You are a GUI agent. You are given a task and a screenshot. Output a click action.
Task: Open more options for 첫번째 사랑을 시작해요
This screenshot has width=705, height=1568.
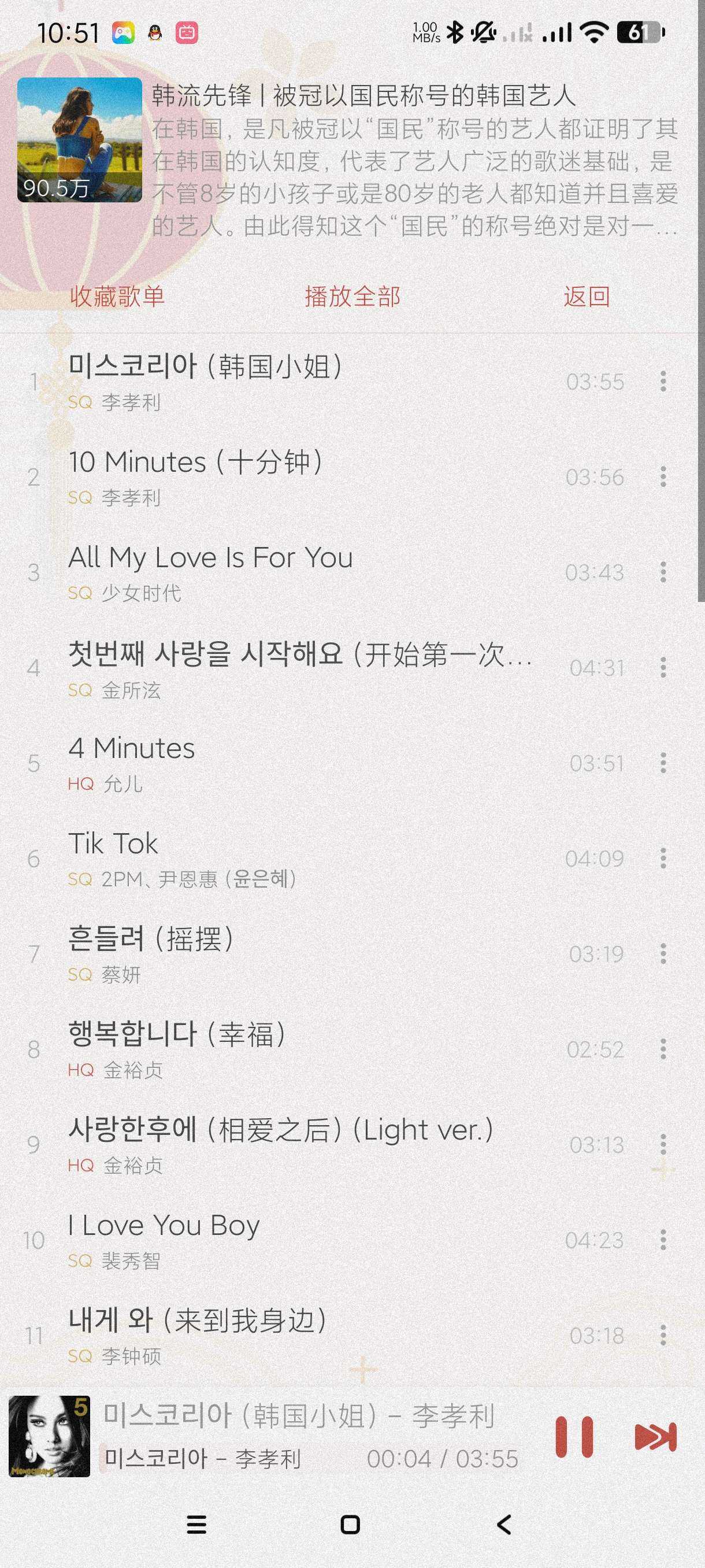click(663, 668)
